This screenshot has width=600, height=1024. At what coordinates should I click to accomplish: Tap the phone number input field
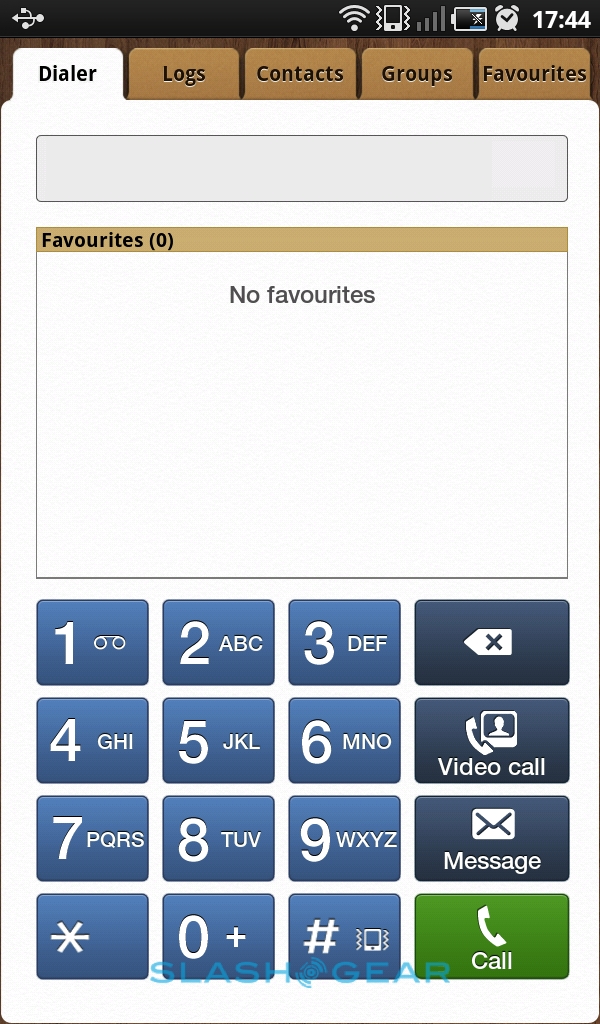click(301, 169)
